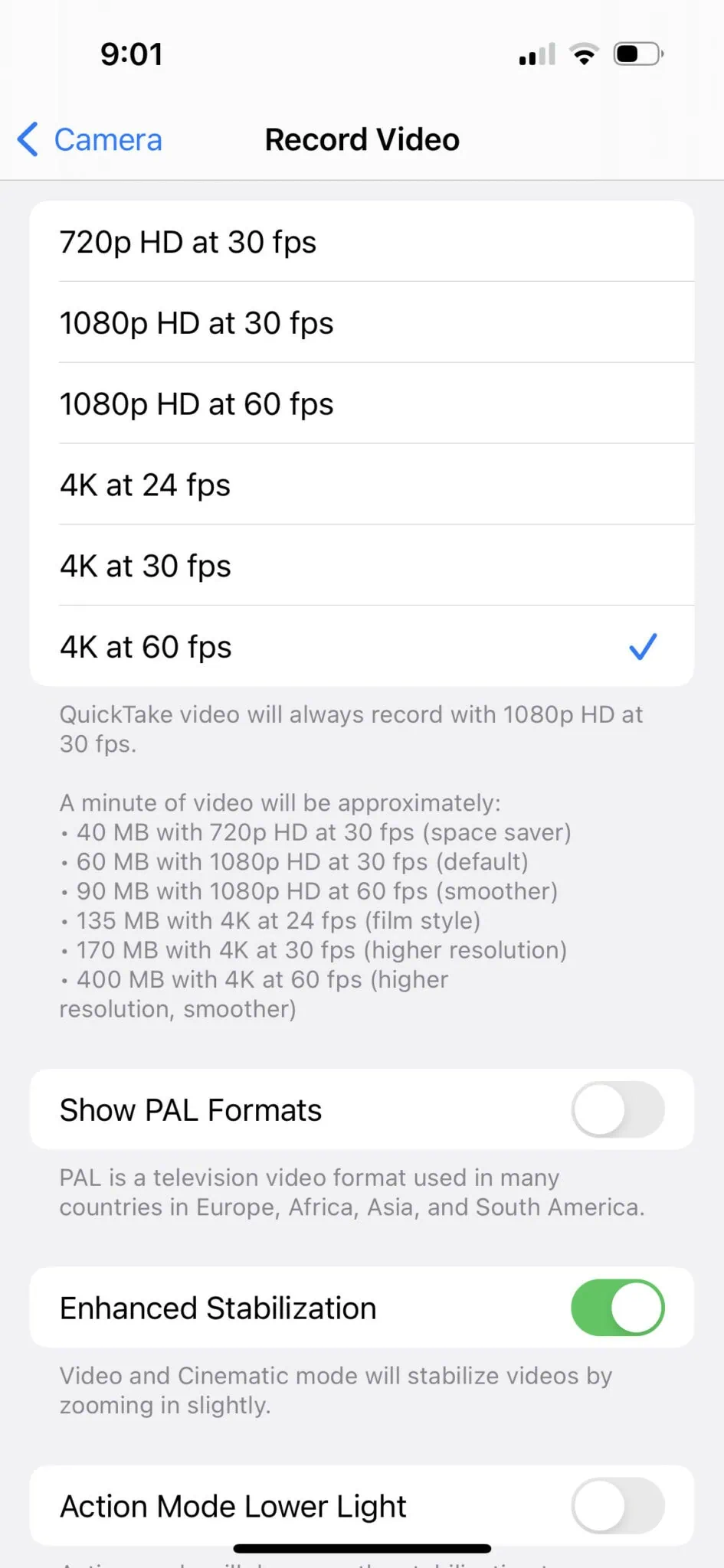Viewport: 724px width, 1568px height.
Task: Go back to the Camera settings
Action: point(88,139)
